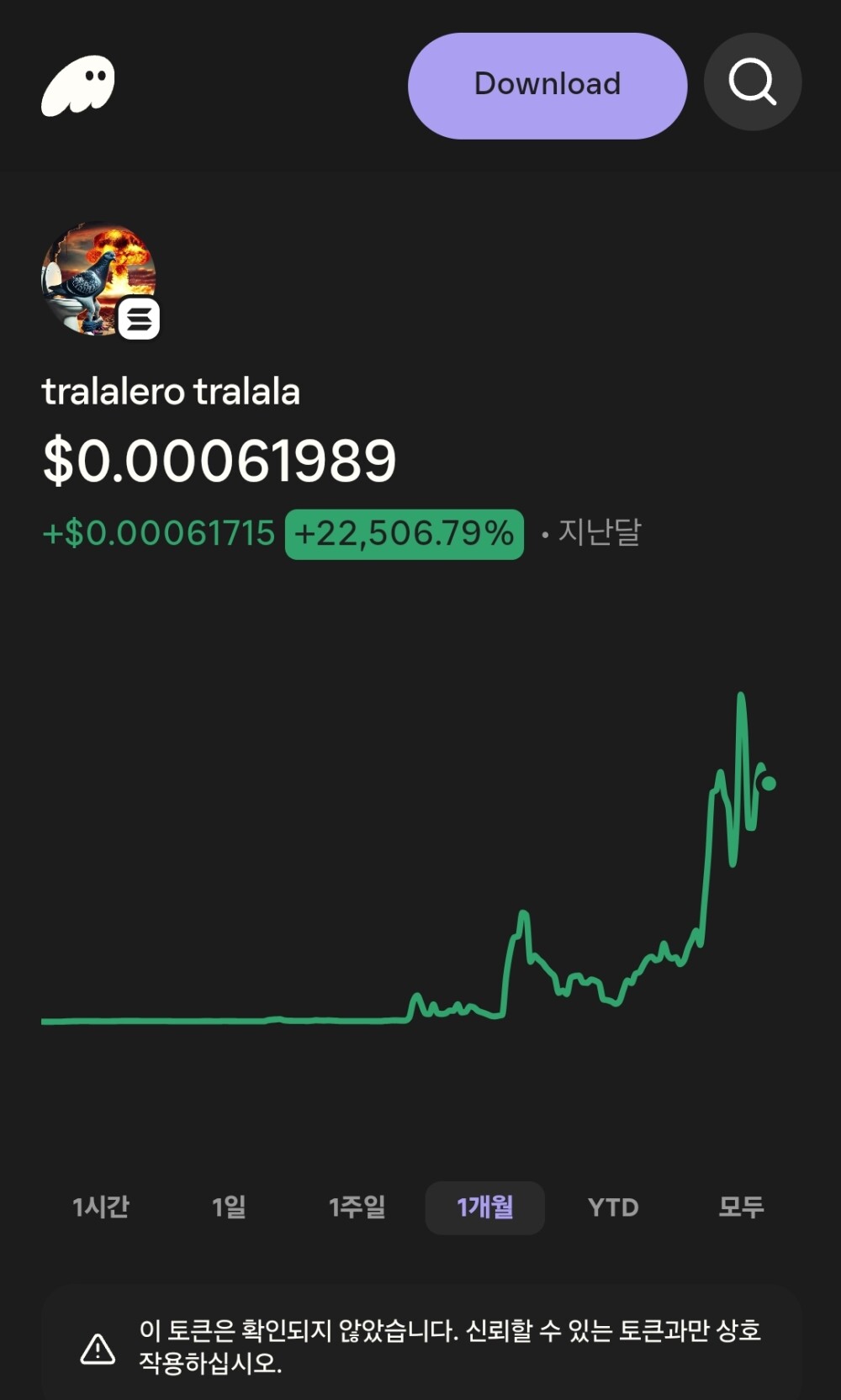
Task: Tap the Download button
Action: coord(547,85)
